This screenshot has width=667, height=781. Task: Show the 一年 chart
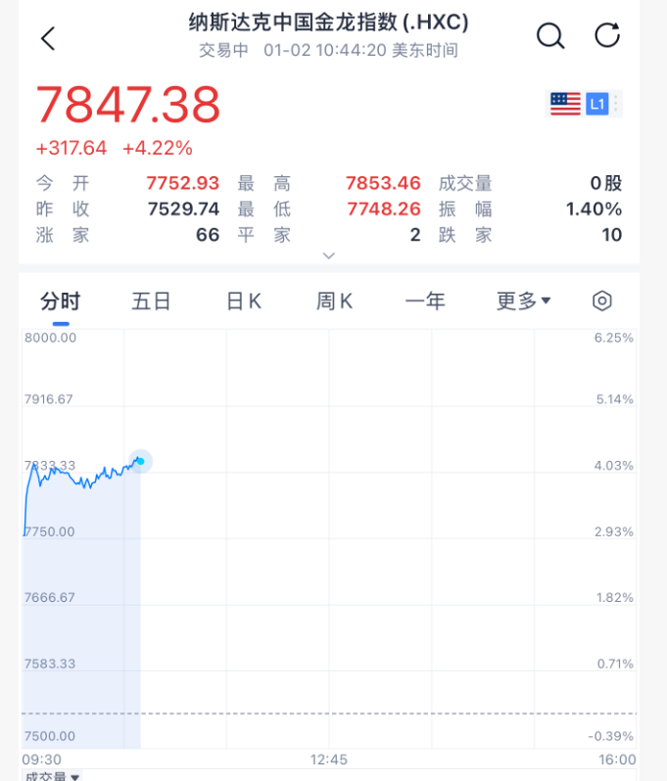coord(424,301)
